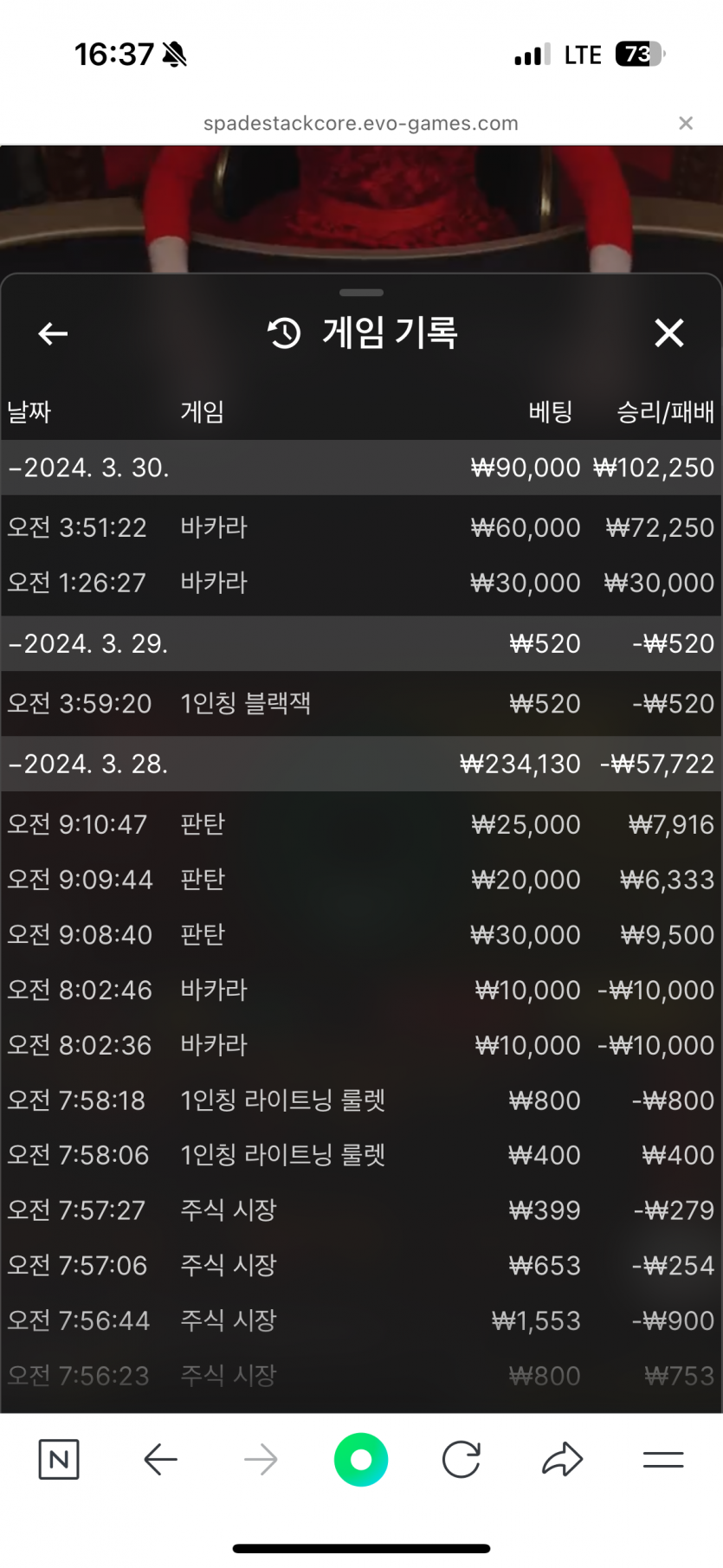The height and width of the screenshot is (1568, 723).
Task: Collapse the 2024. 3. 30. date group
Action: click(x=361, y=468)
